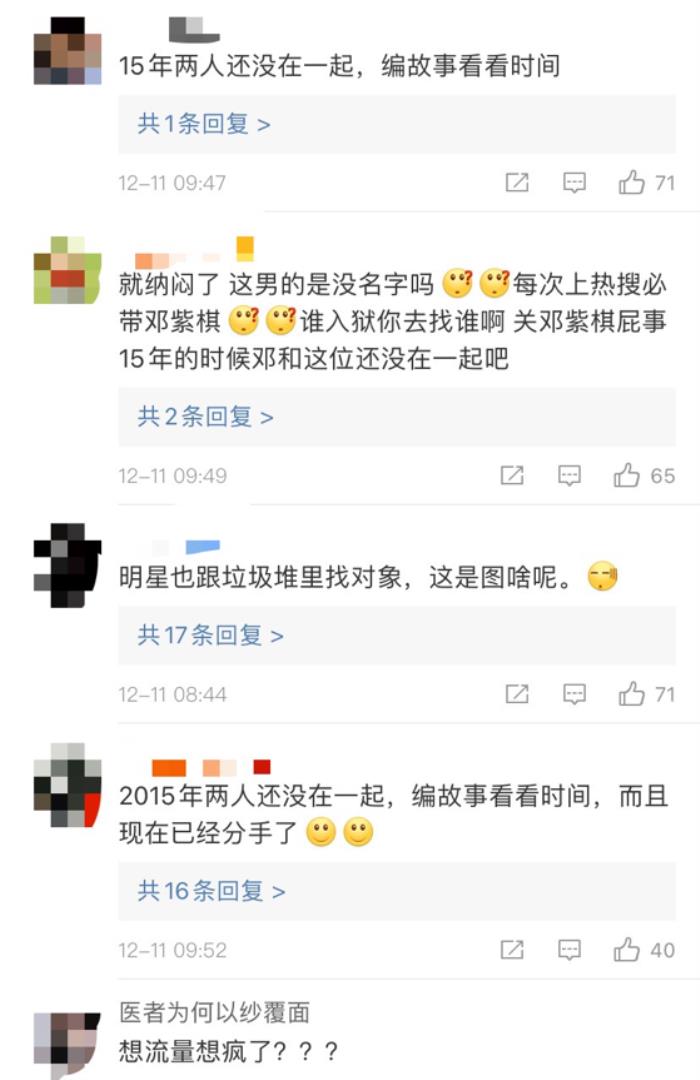The image size is (700, 1080).
Task: Open the 共2条回复 replies thread
Action: (205, 417)
